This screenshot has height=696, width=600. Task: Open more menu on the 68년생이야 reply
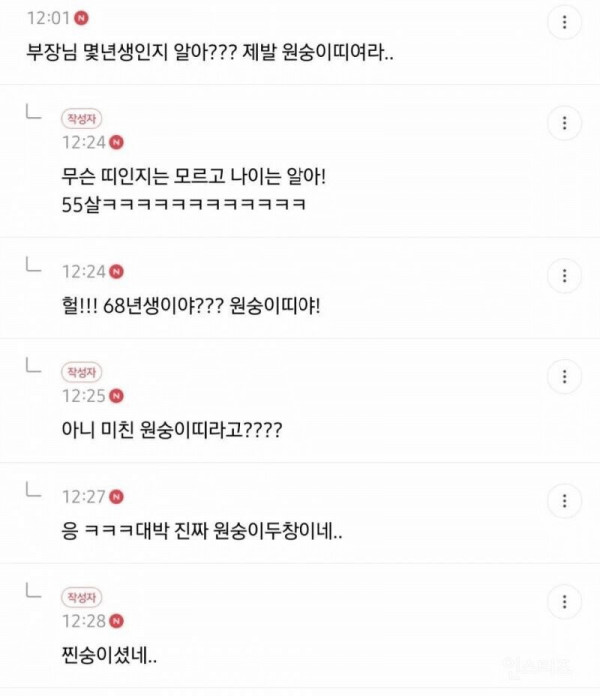[x=565, y=275]
